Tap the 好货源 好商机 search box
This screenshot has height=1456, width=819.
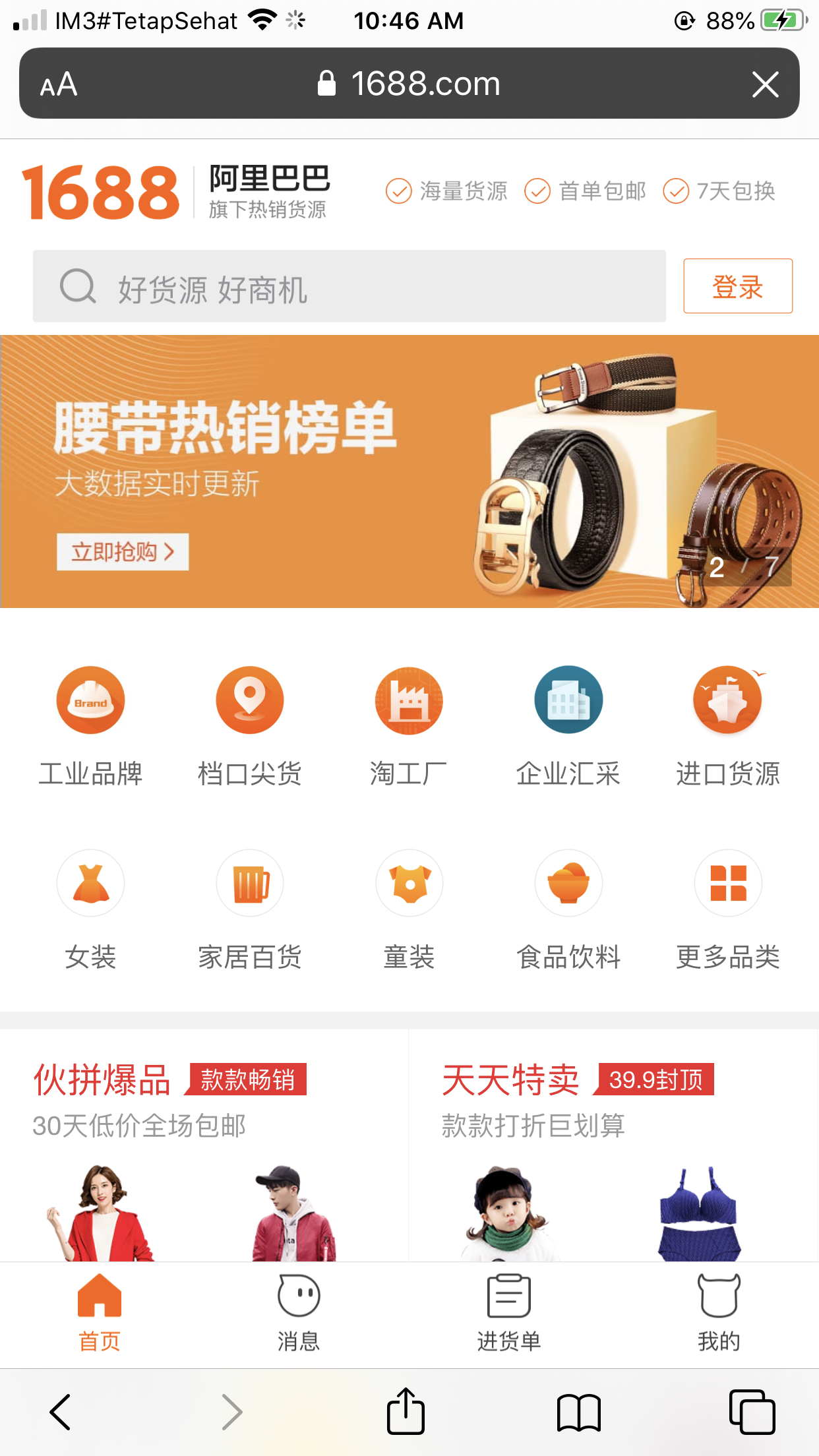(349, 286)
